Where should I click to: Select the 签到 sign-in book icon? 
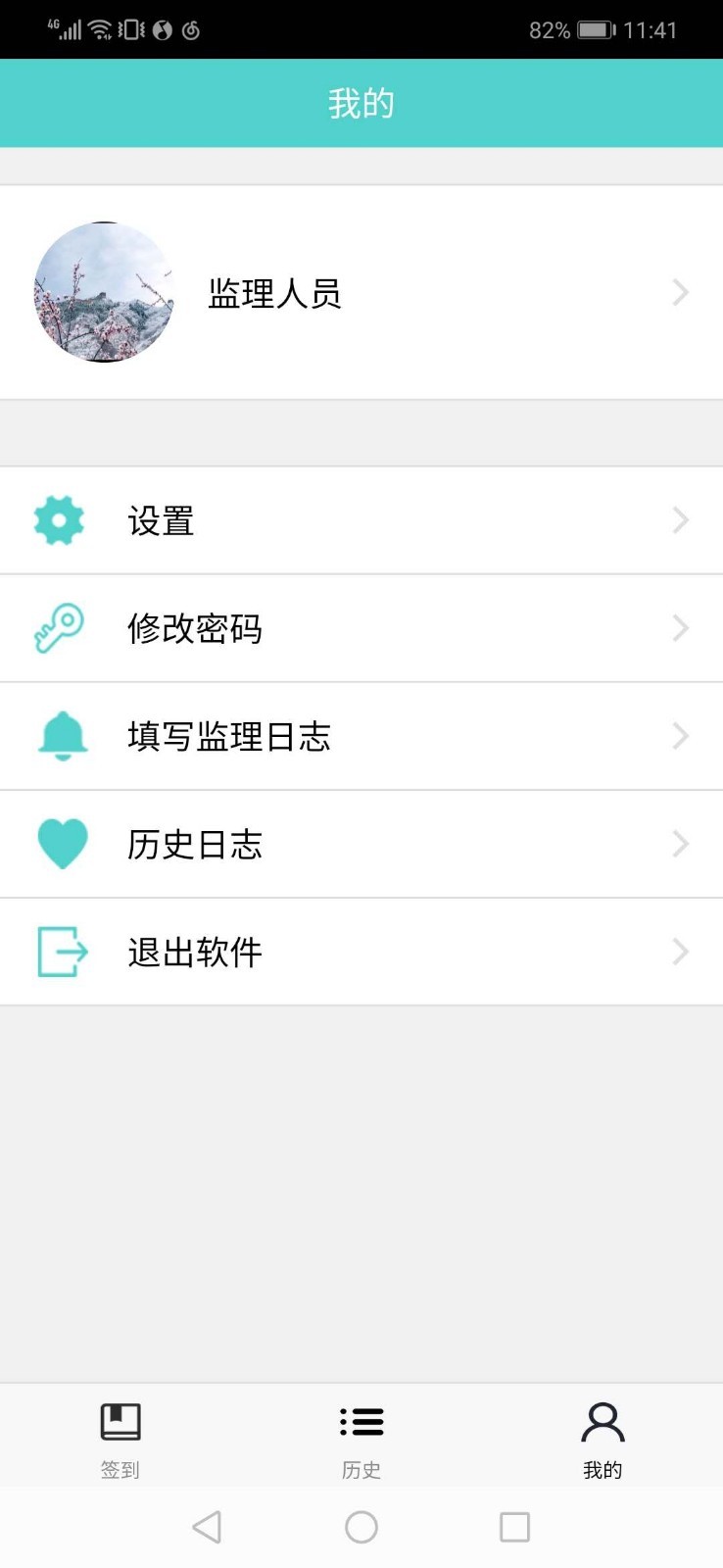[x=120, y=1421]
